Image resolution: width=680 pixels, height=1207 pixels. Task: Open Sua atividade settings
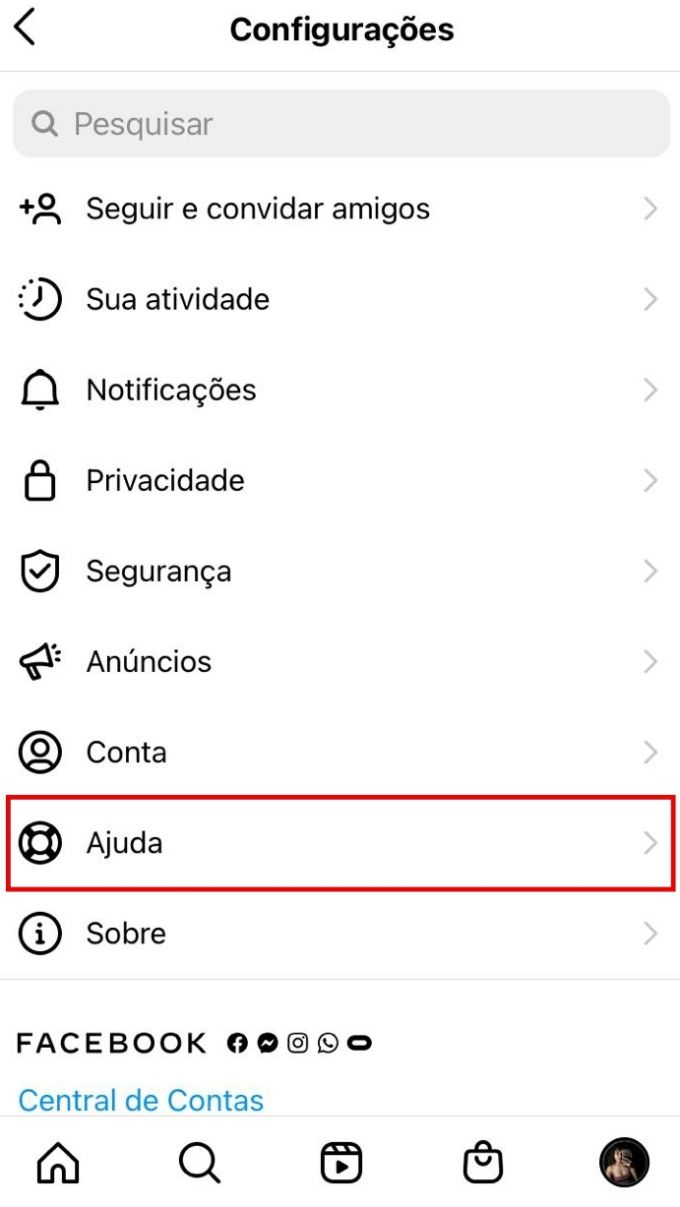coord(340,299)
